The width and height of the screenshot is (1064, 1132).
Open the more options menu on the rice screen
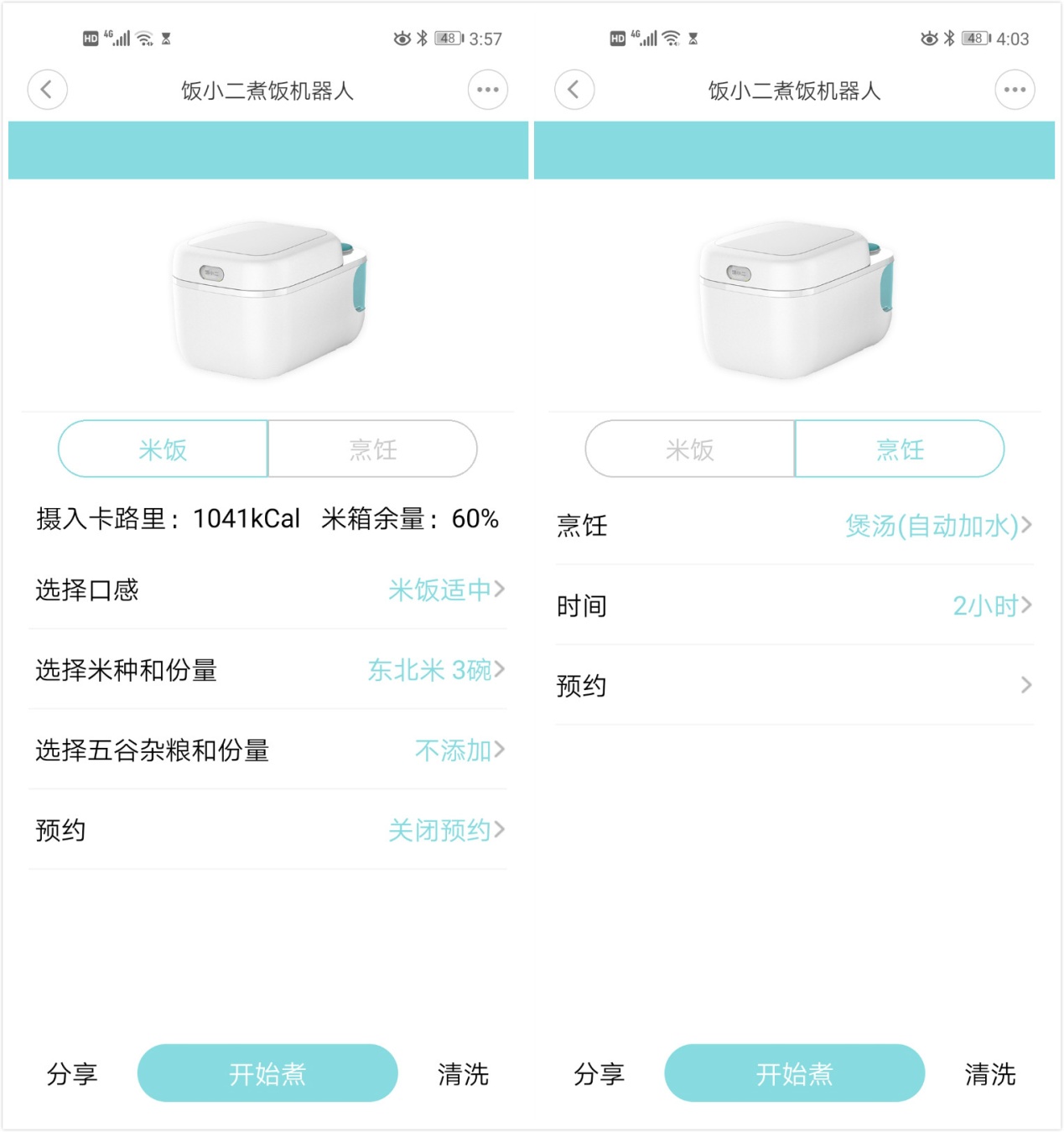point(489,90)
